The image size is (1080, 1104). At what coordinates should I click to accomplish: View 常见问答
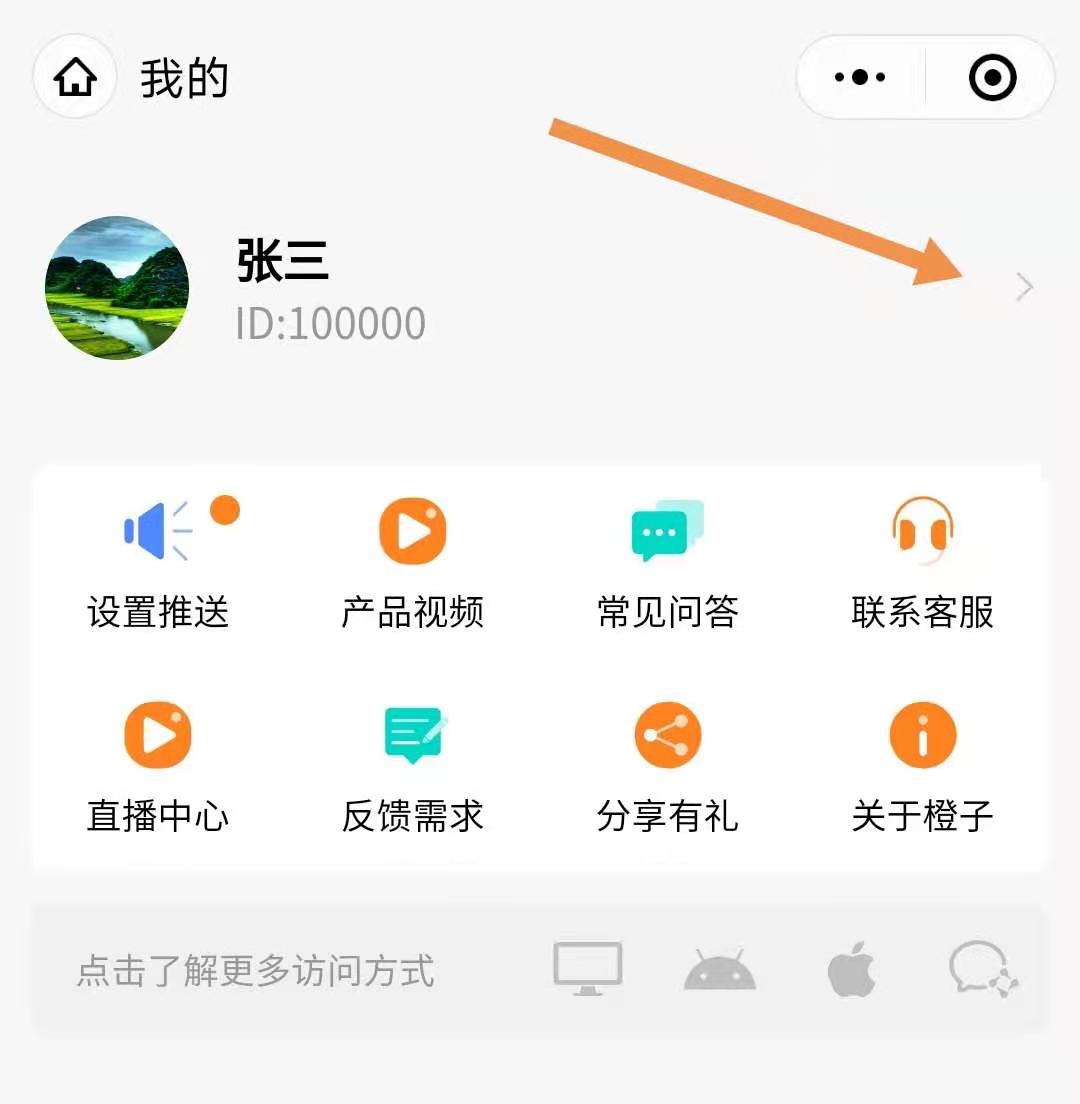pyautogui.click(x=667, y=563)
